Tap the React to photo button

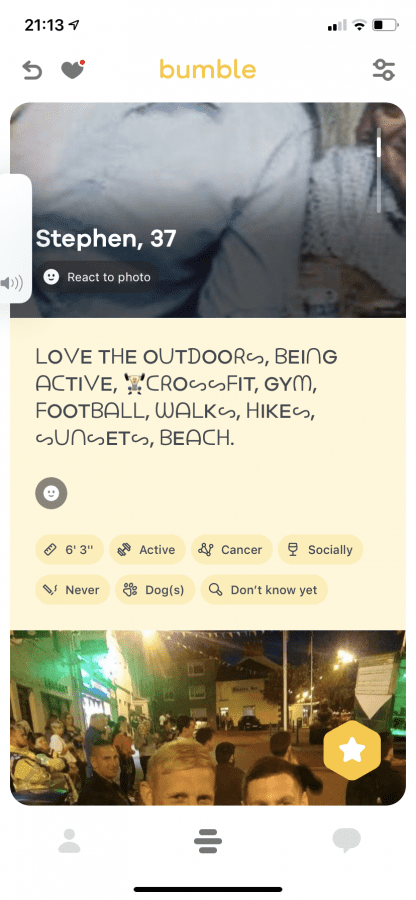click(x=97, y=277)
